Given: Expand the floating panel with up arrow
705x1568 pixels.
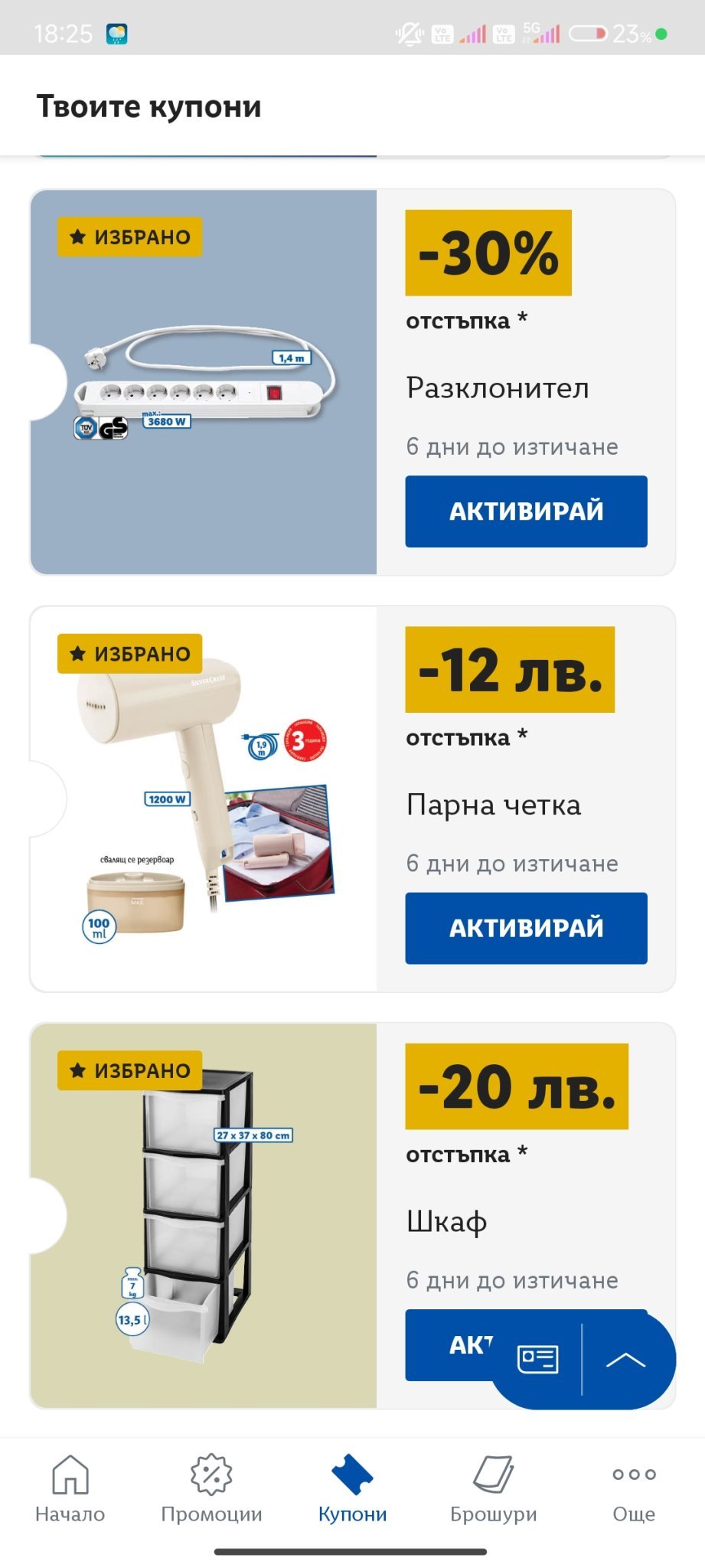Looking at the screenshot, I should (625, 1359).
